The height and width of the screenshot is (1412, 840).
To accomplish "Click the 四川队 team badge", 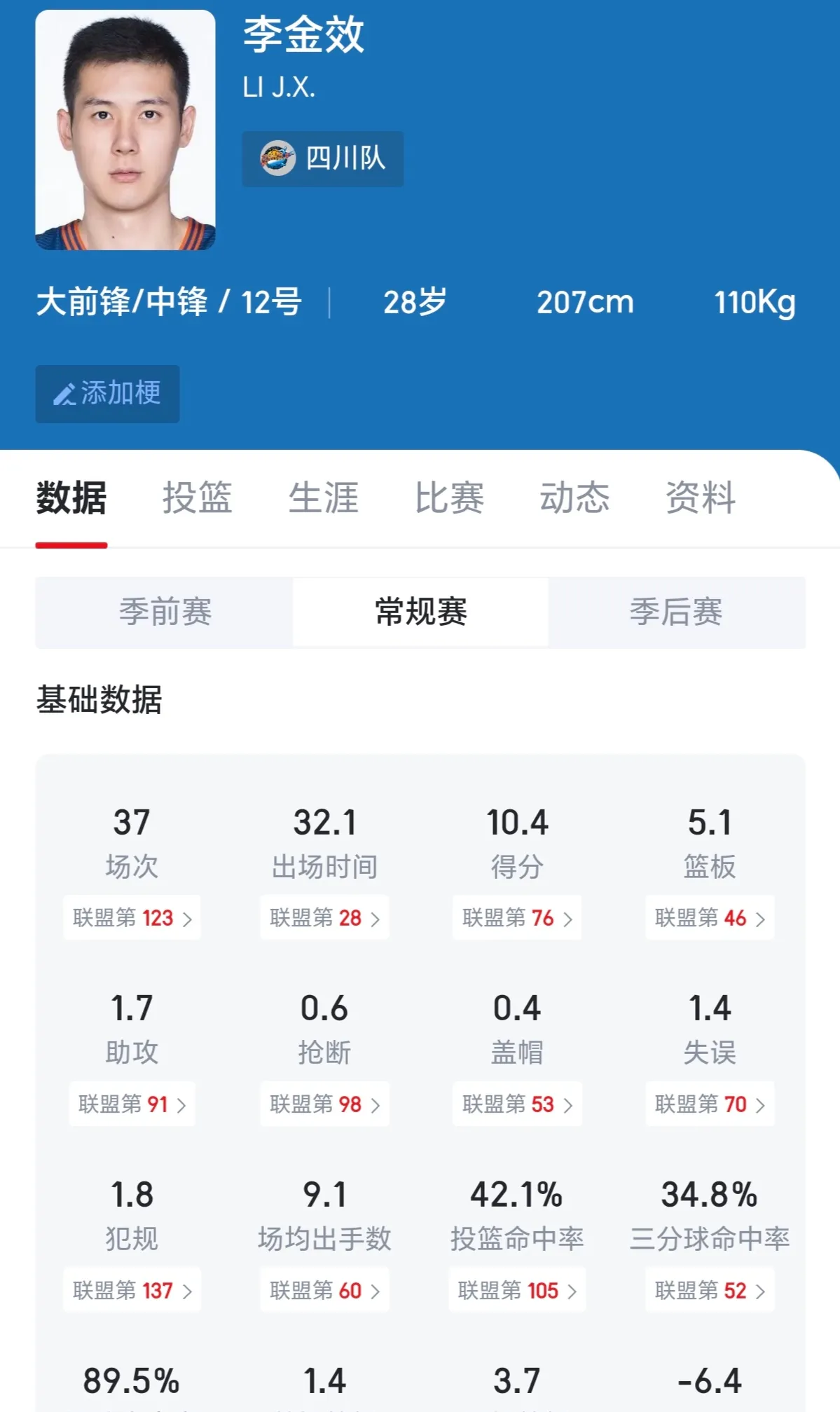I will point(324,158).
